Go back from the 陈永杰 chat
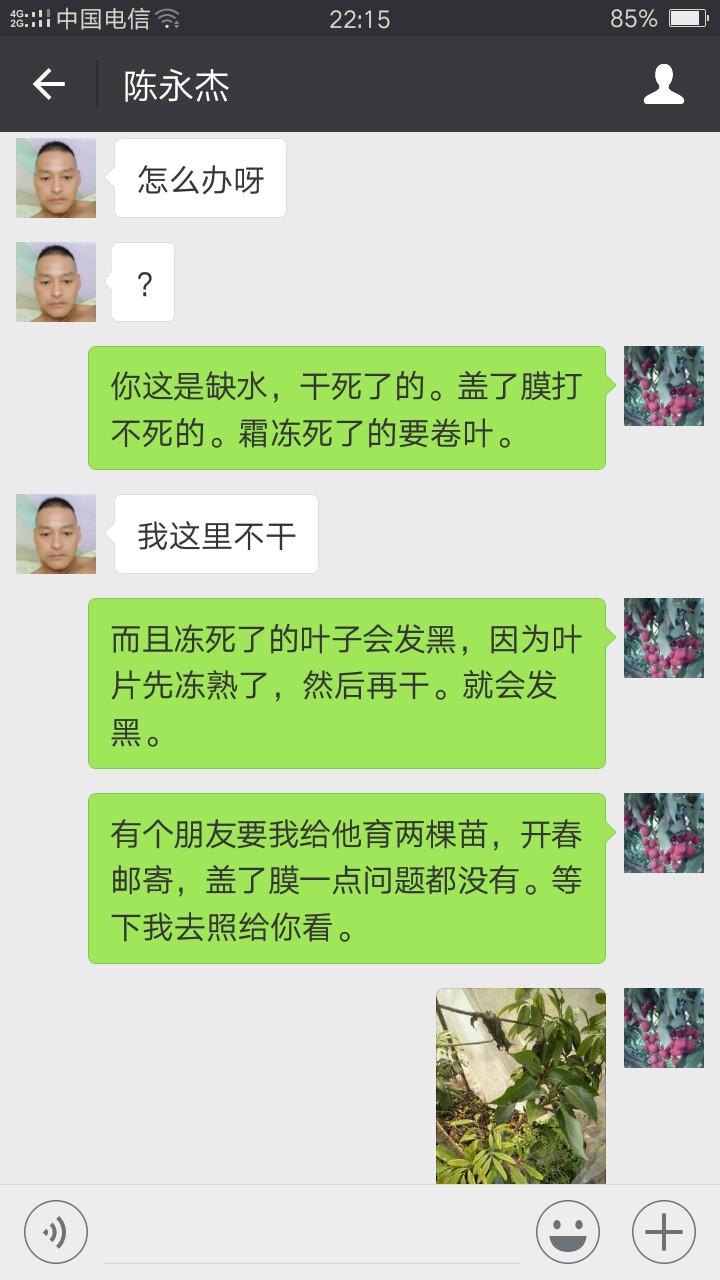720x1280 pixels. (x=48, y=85)
